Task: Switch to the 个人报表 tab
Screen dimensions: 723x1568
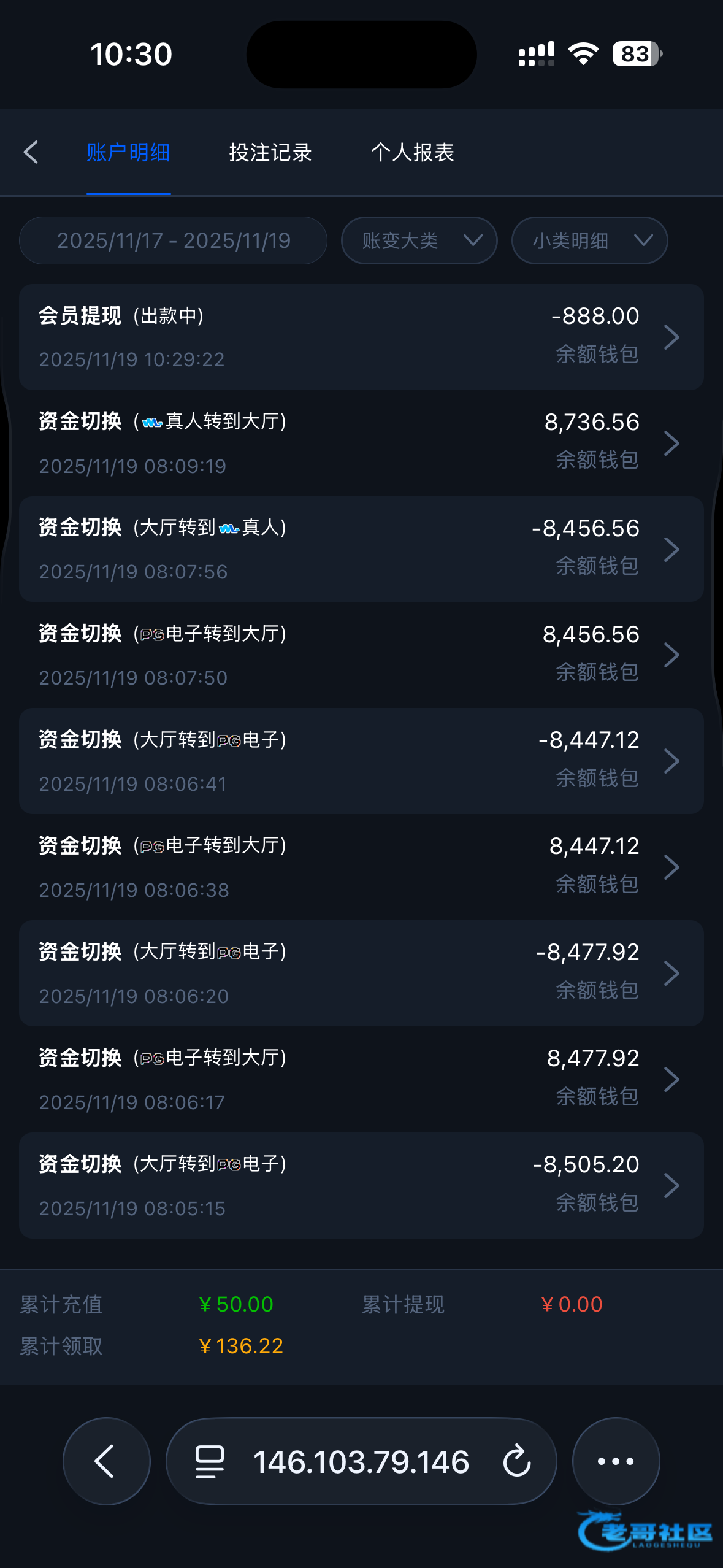Action: 412,152
